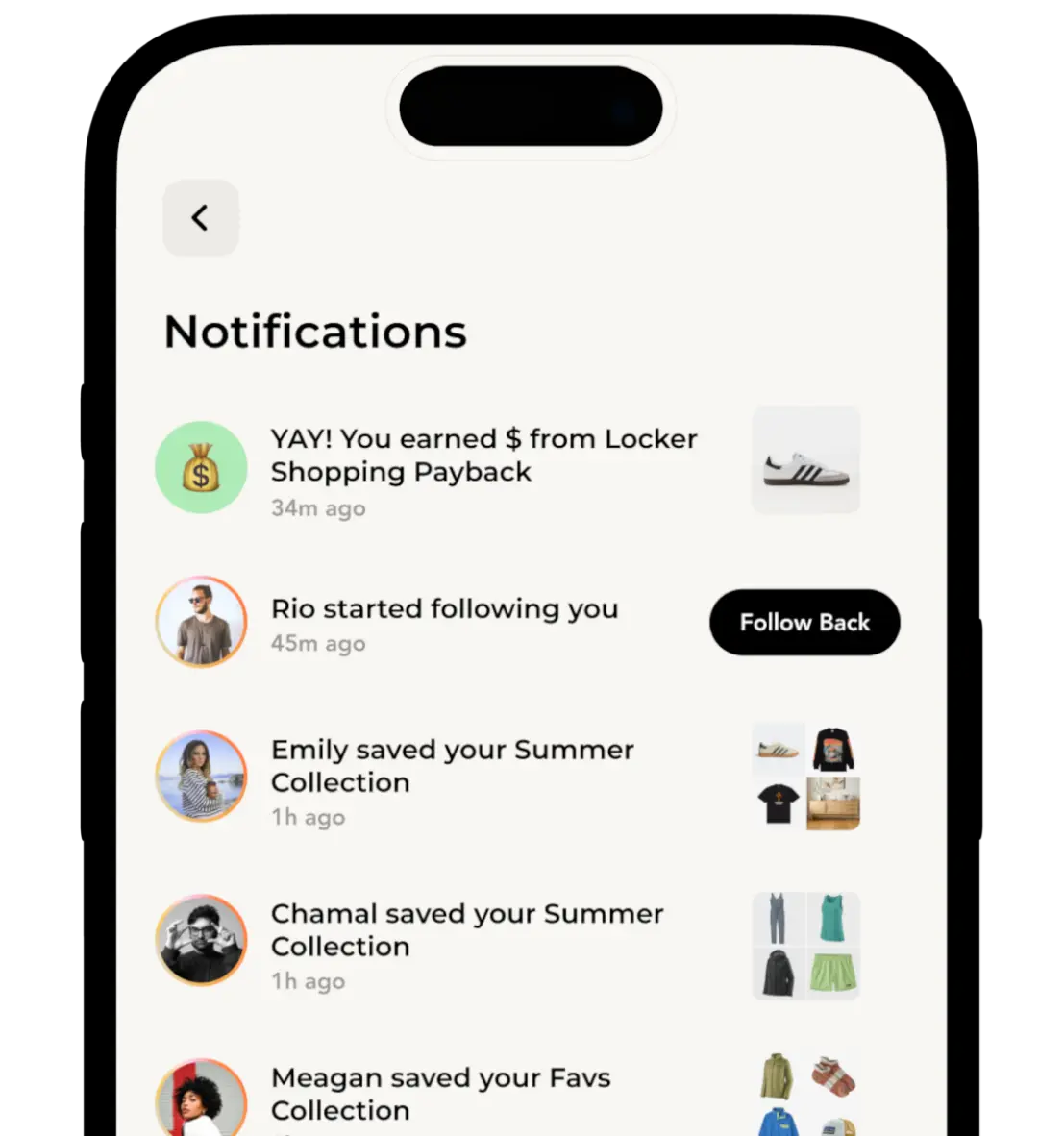Open Chamal's profile avatar

pyautogui.click(x=201, y=941)
